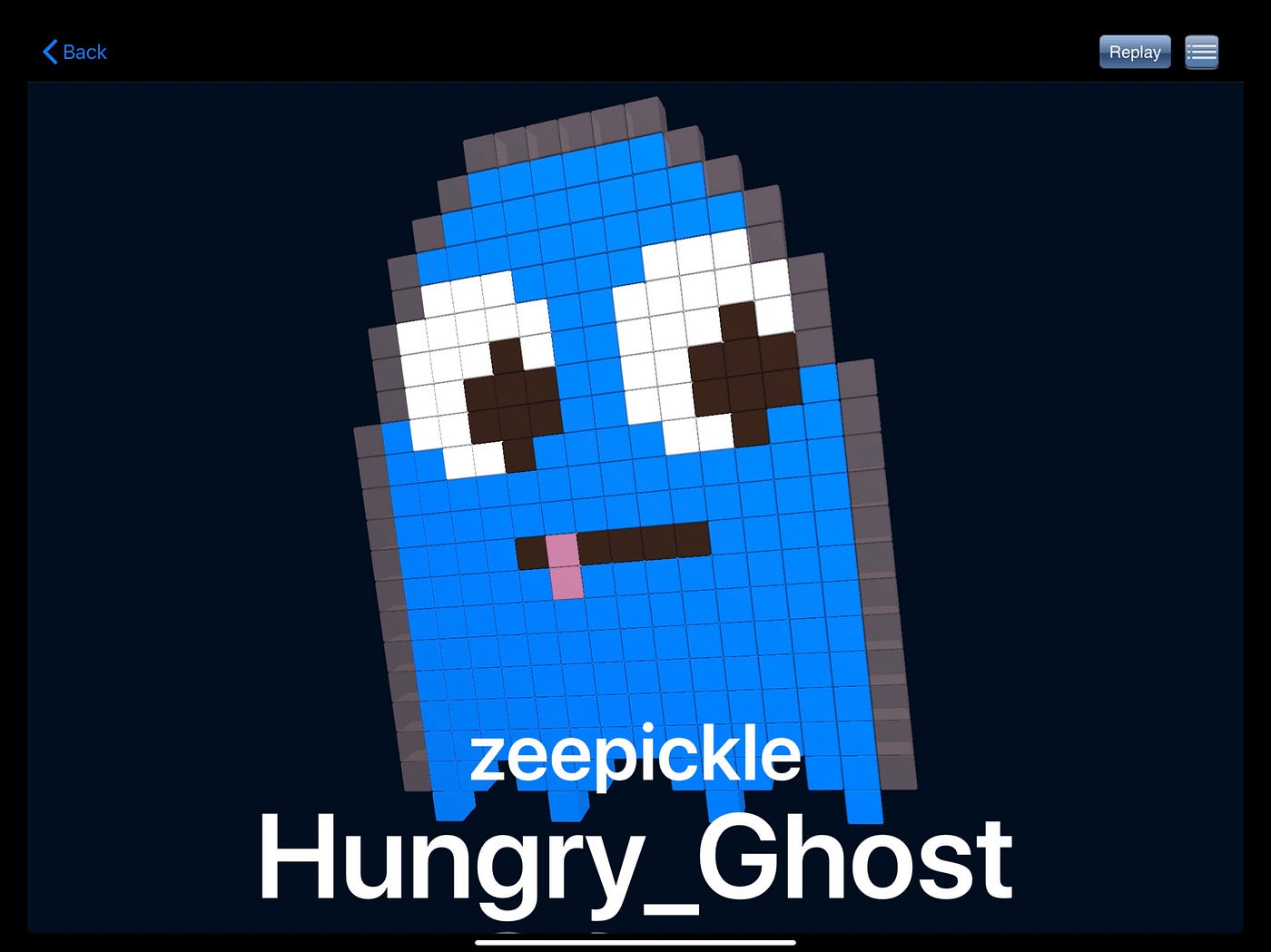Tap the Replay button
The image size is (1271, 952).
click(x=1134, y=53)
